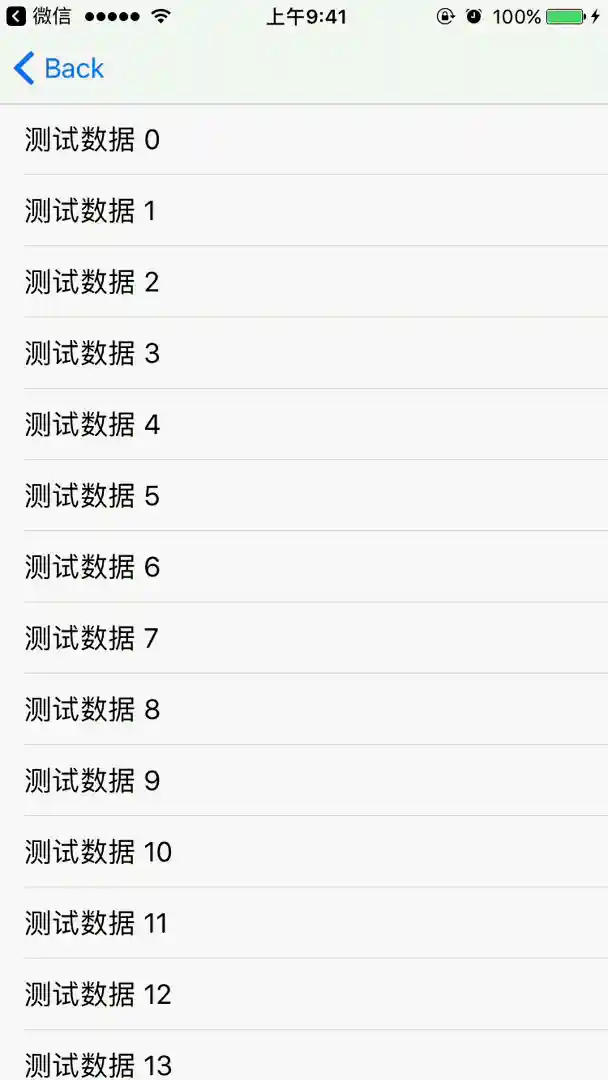Open the 测试数据 3 entry
608x1080 pixels.
(304, 353)
